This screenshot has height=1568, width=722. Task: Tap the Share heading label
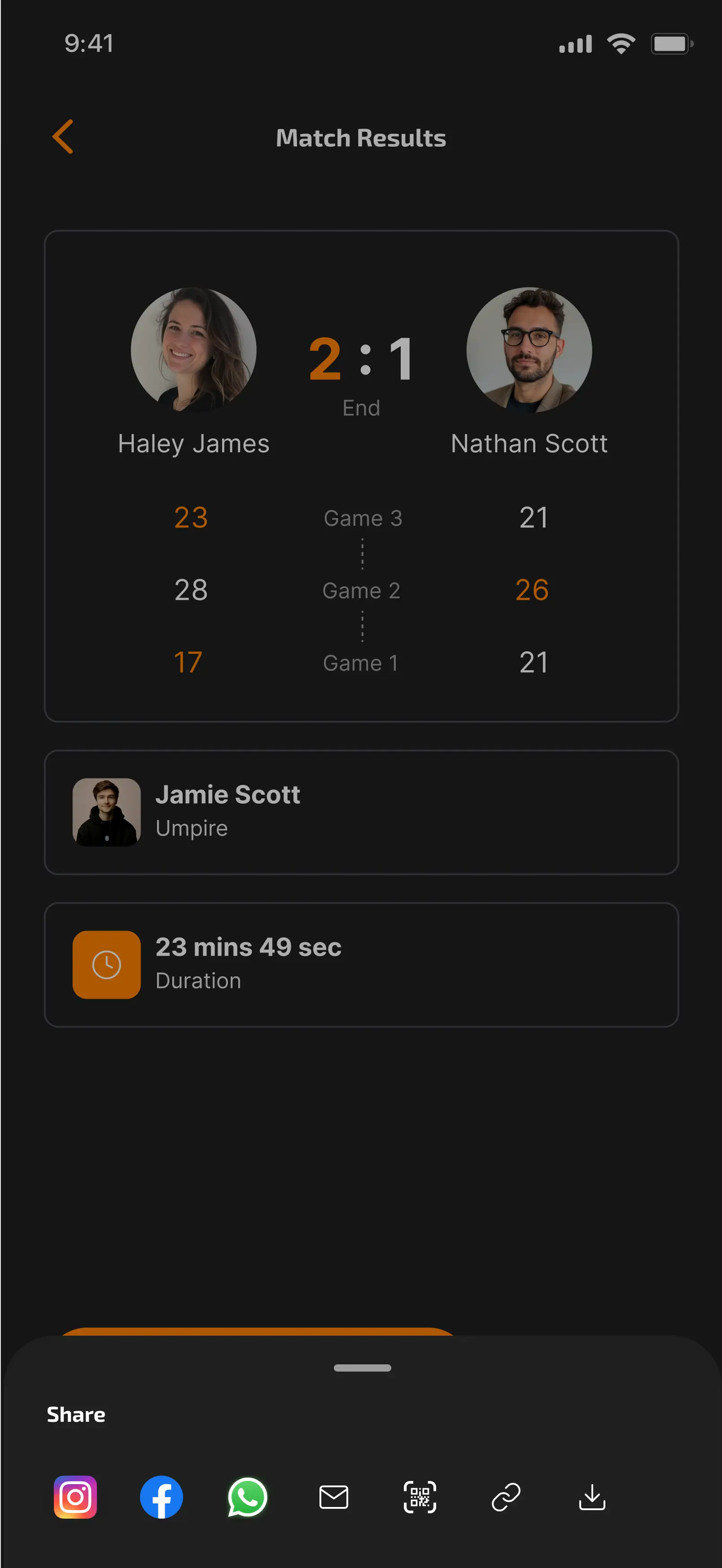[x=76, y=1414]
